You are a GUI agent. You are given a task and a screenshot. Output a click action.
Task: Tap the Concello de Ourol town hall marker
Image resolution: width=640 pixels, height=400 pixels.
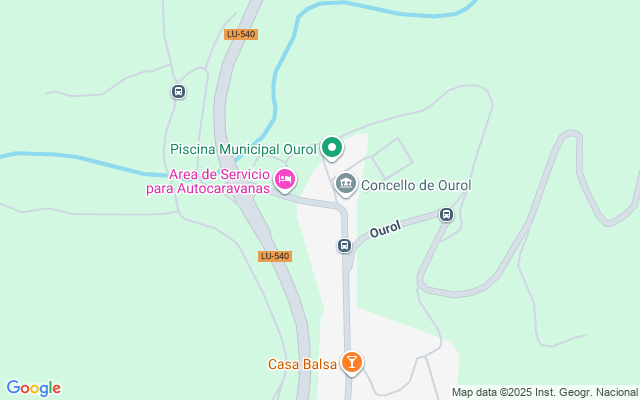[x=346, y=184]
